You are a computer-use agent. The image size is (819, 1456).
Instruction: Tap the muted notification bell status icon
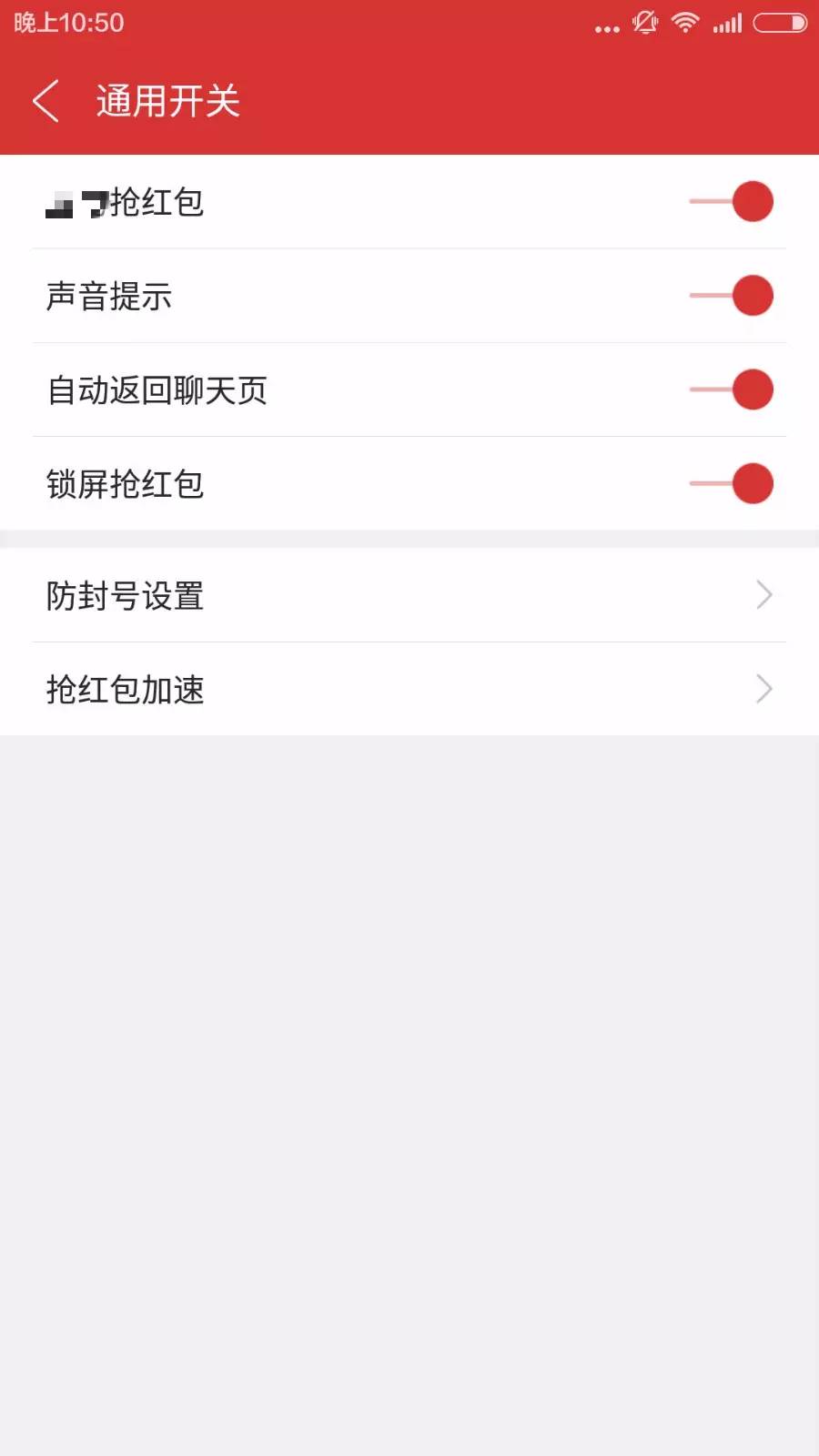tap(644, 24)
